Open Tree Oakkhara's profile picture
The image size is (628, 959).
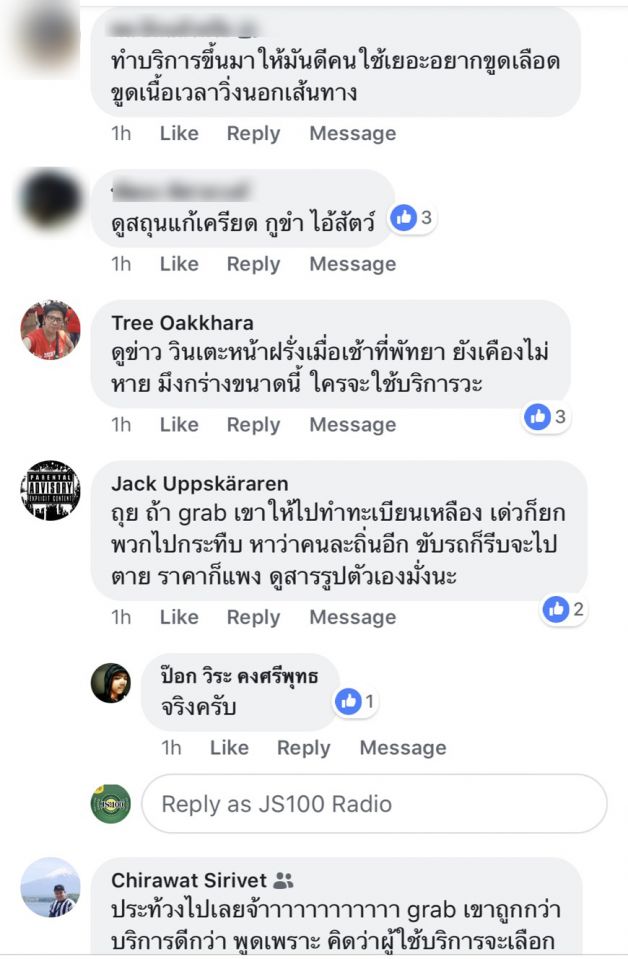(50, 330)
